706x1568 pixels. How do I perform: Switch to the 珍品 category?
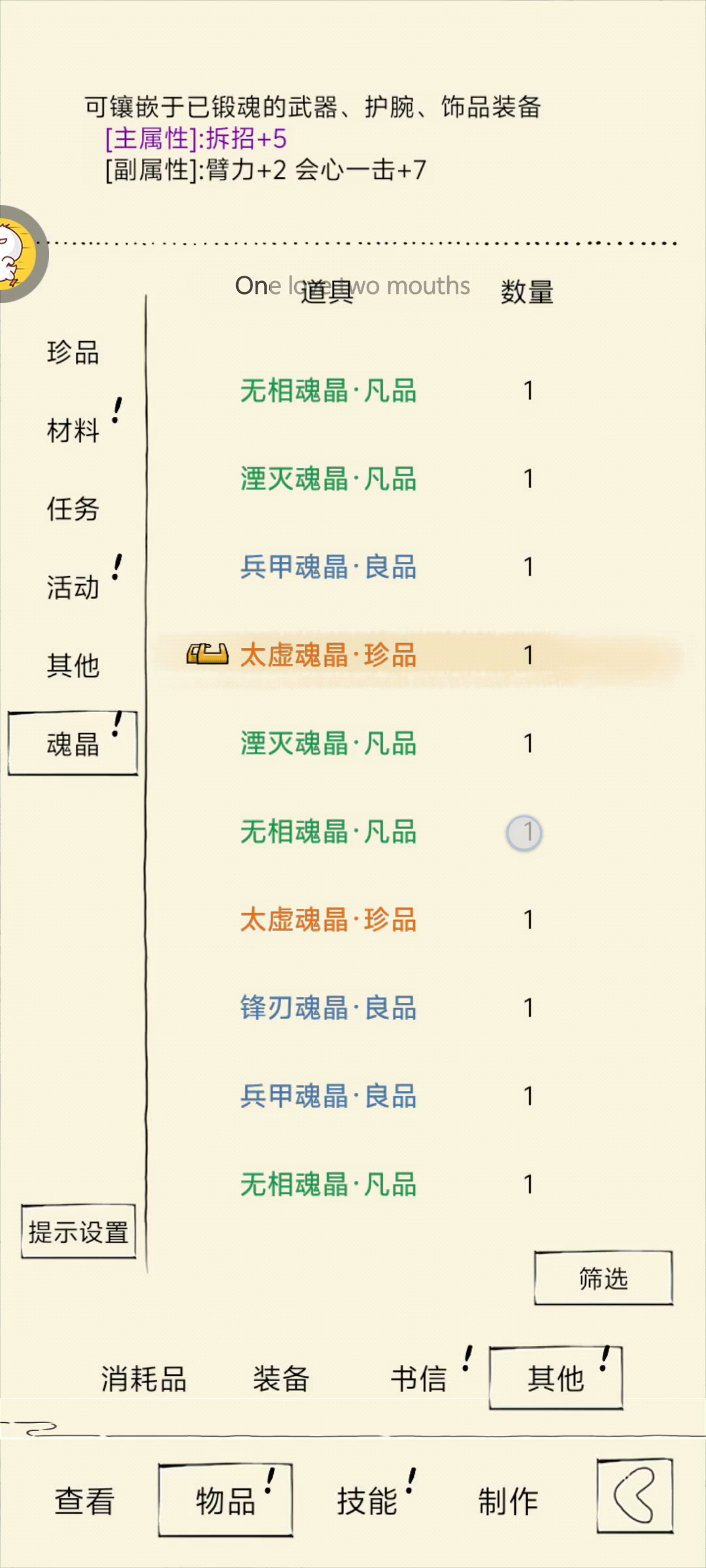tap(73, 353)
